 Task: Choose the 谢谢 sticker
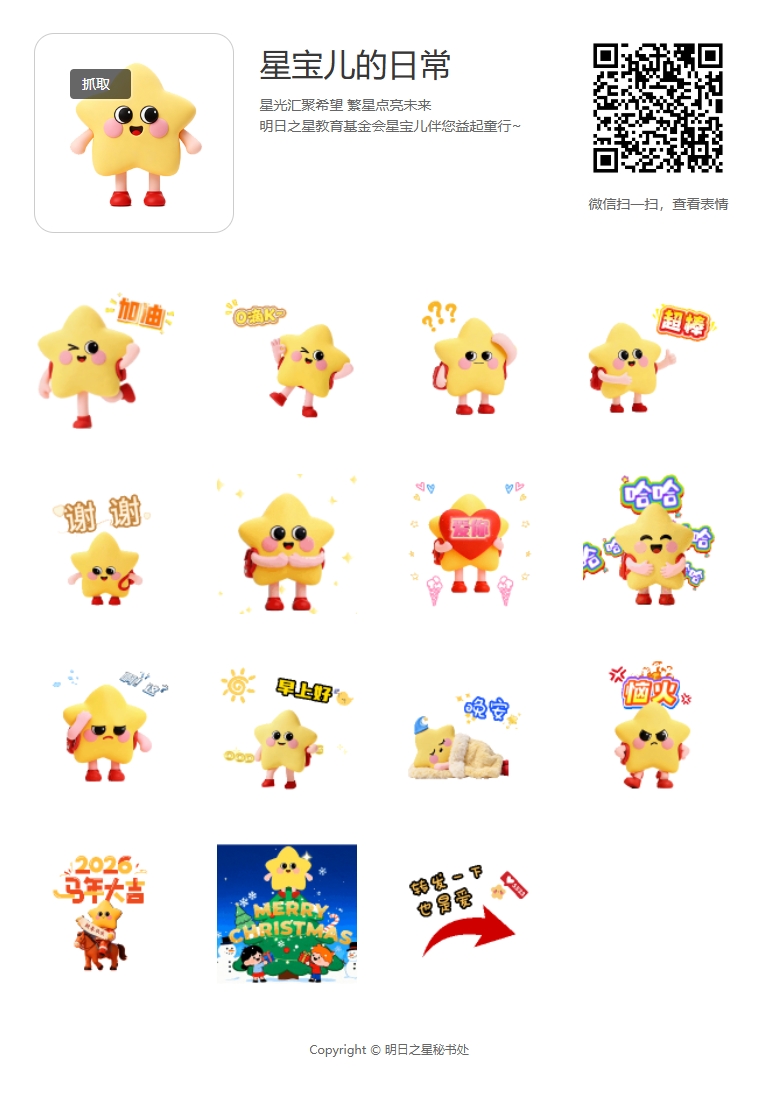[x=100, y=546]
